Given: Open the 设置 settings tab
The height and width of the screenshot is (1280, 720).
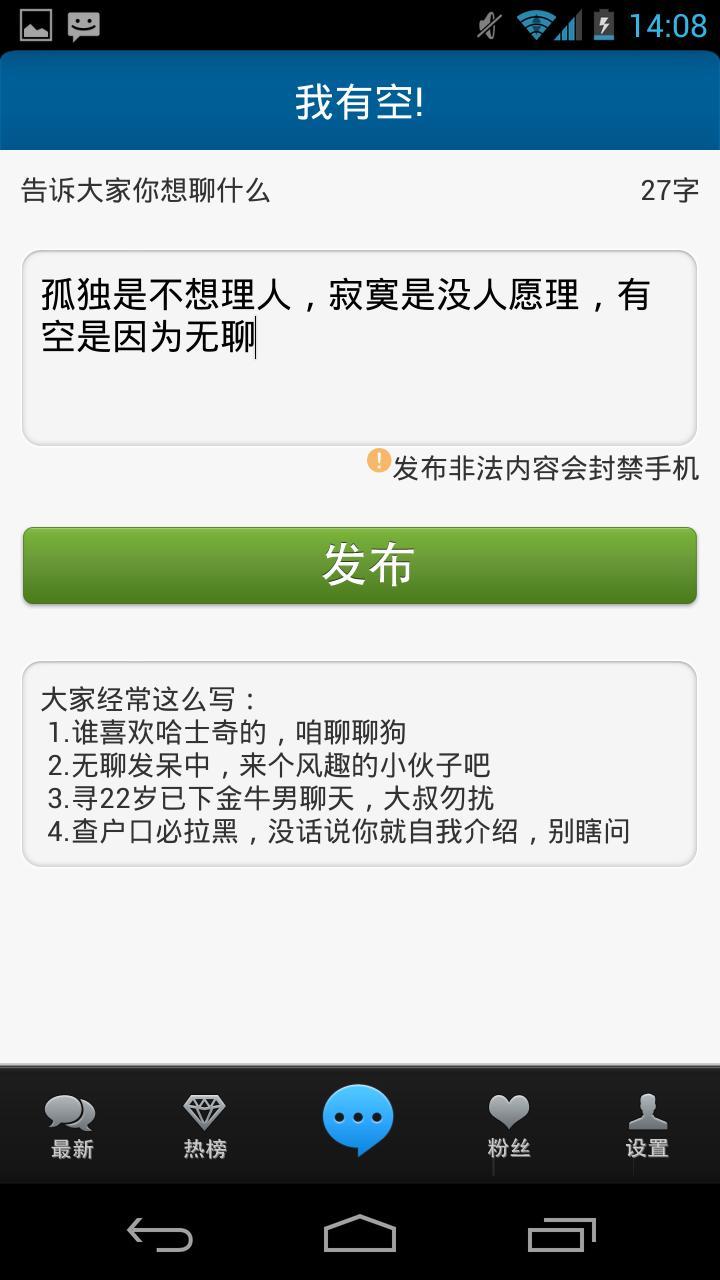Looking at the screenshot, I should click(647, 1126).
